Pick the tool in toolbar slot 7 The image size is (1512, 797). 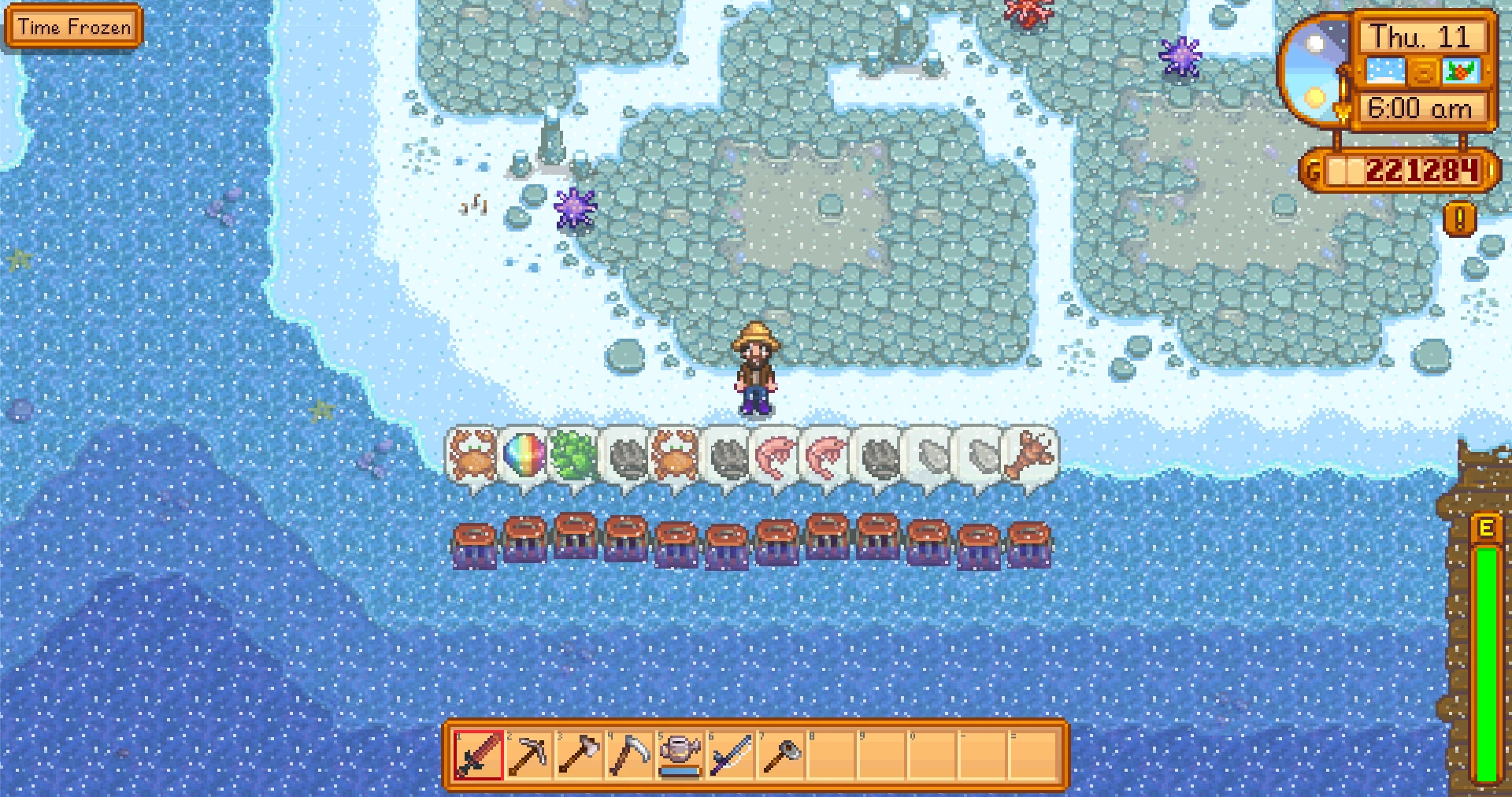781,754
